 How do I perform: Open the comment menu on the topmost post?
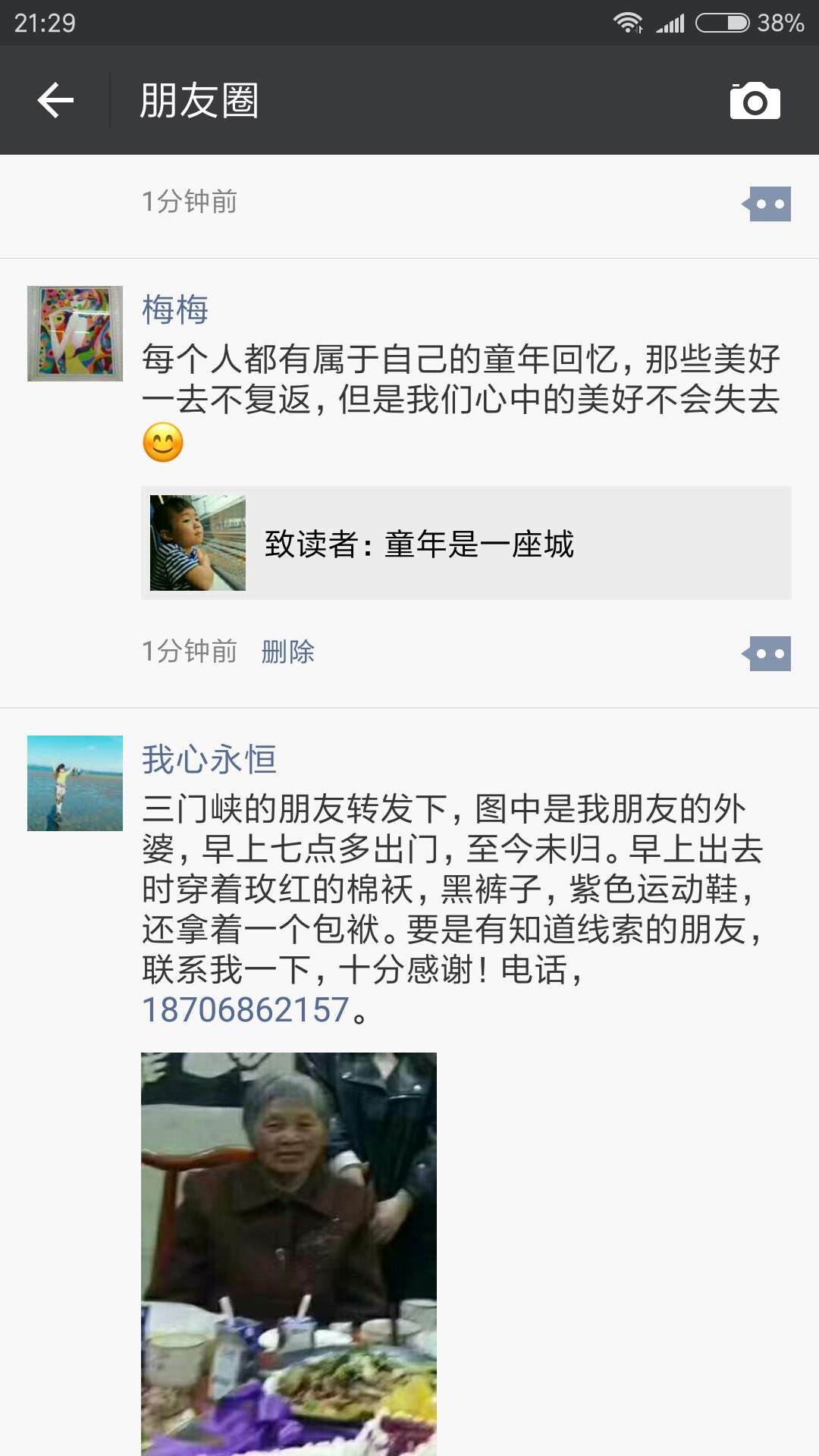click(x=767, y=204)
